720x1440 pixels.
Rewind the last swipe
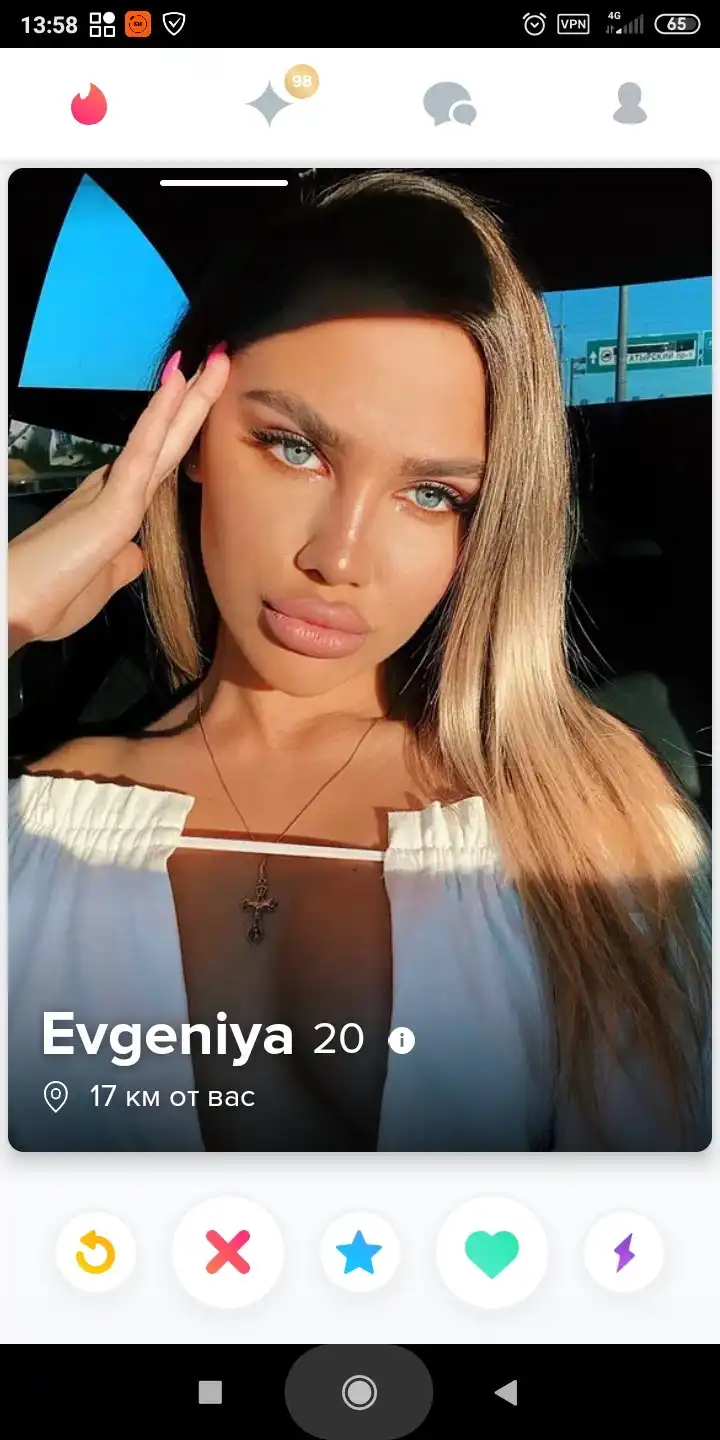click(96, 1252)
